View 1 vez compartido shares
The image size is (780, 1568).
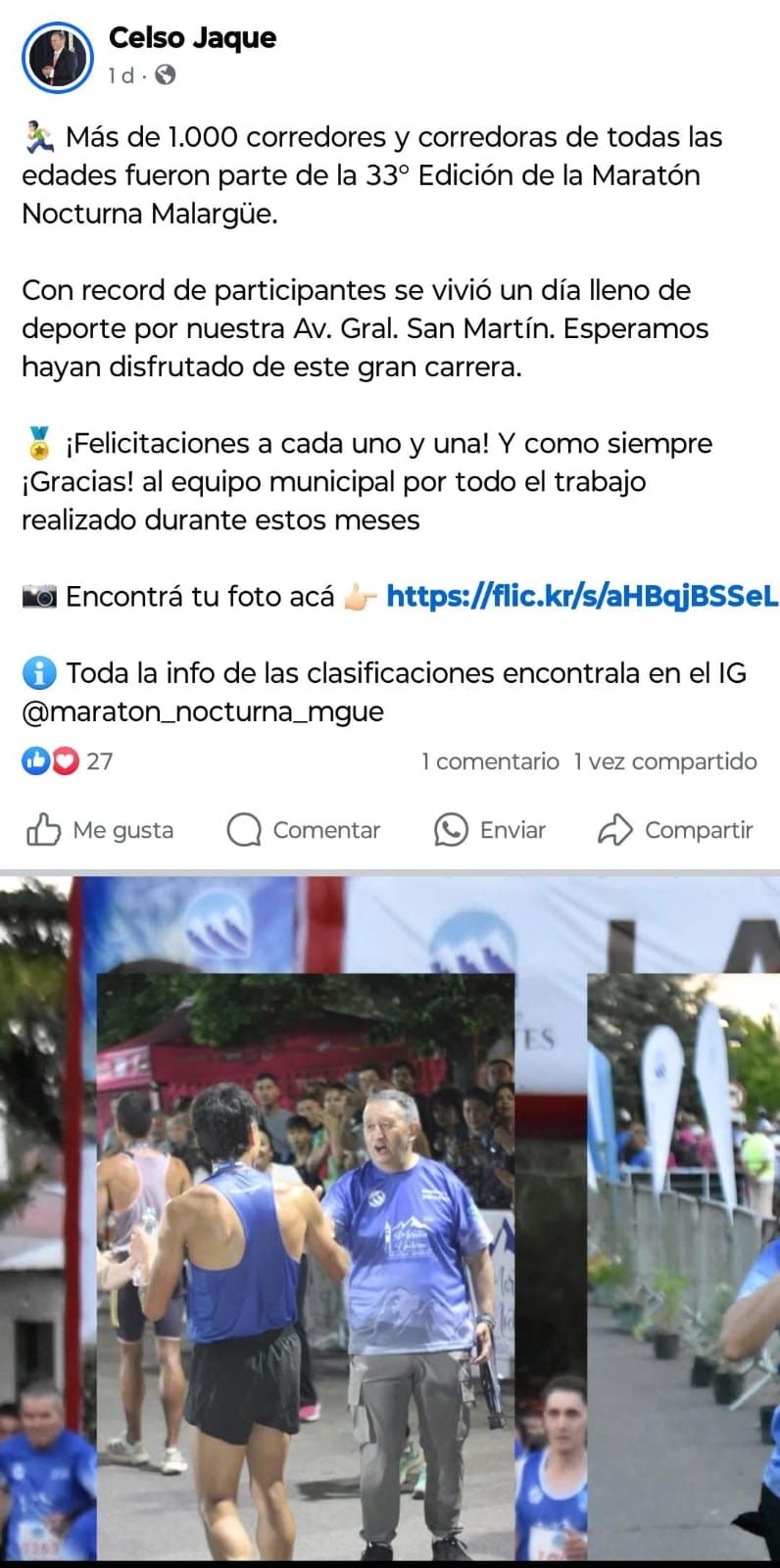(x=665, y=761)
